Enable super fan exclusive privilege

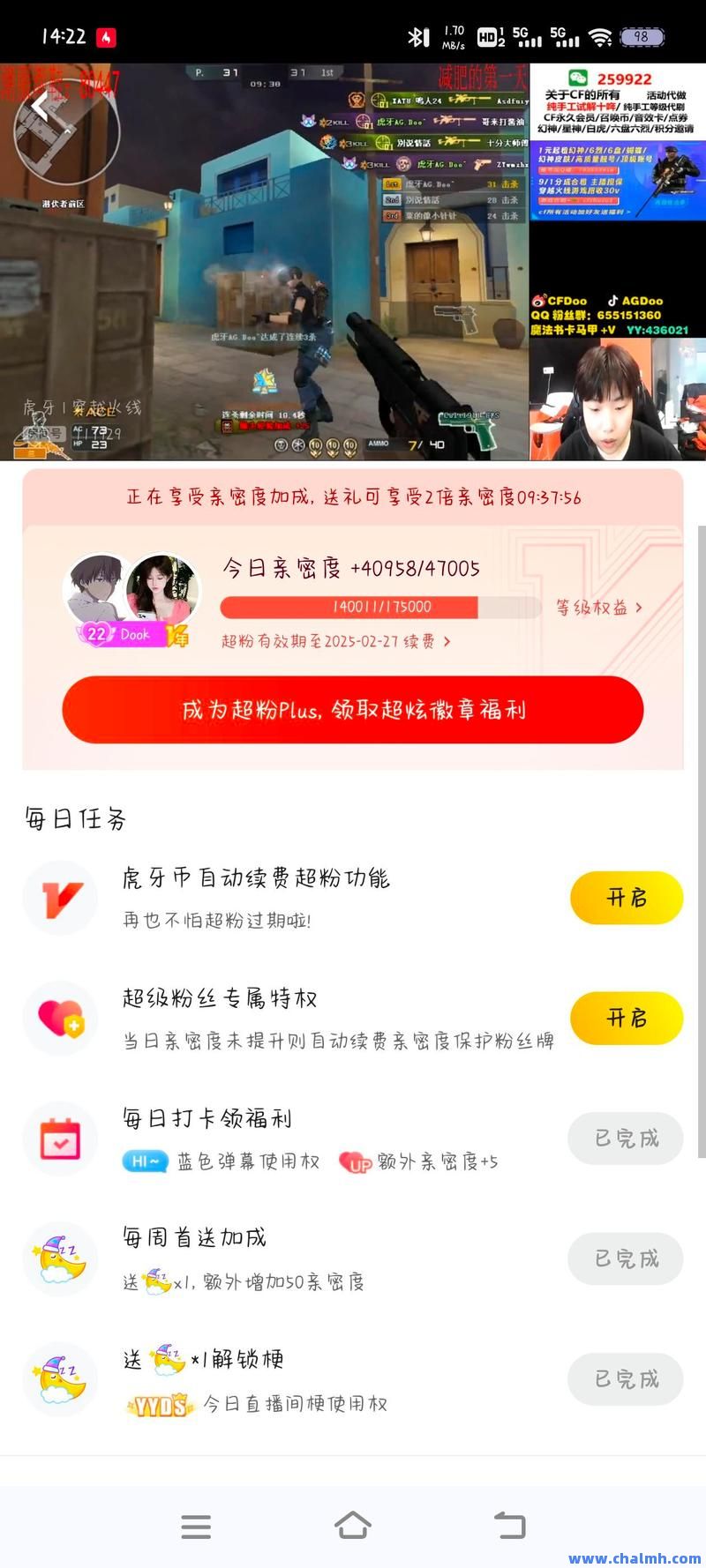[627, 1018]
